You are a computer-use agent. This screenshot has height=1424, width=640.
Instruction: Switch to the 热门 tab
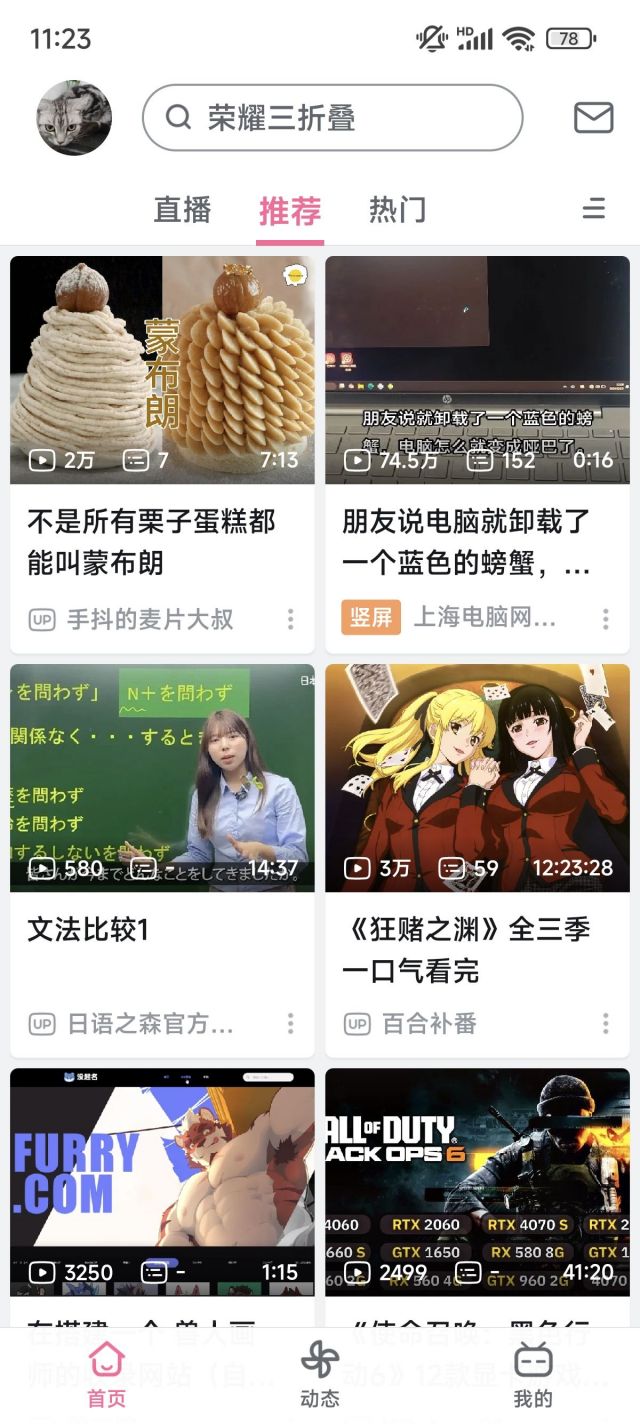(397, 210)
